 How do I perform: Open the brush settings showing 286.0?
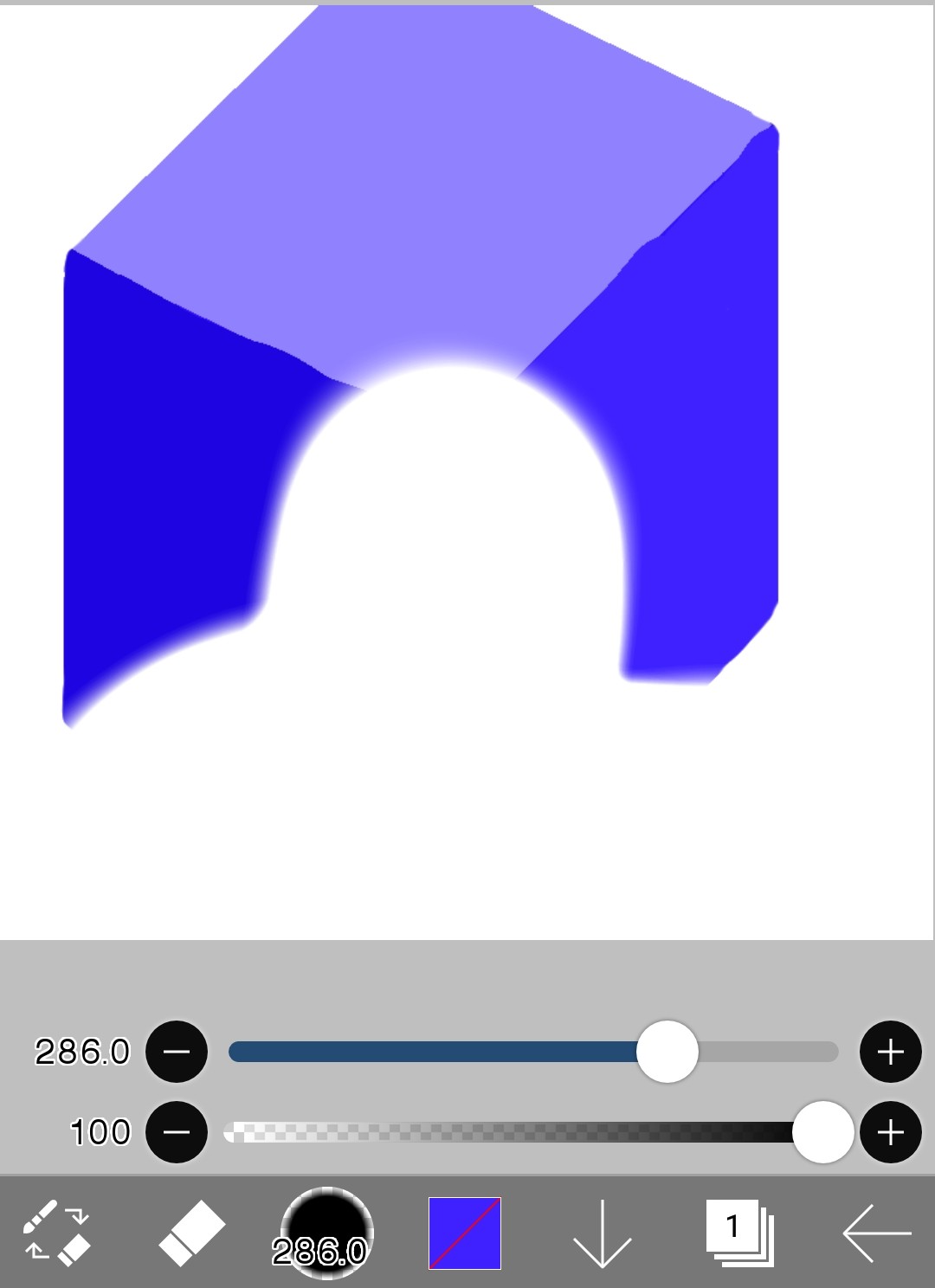pos(326,1233)
